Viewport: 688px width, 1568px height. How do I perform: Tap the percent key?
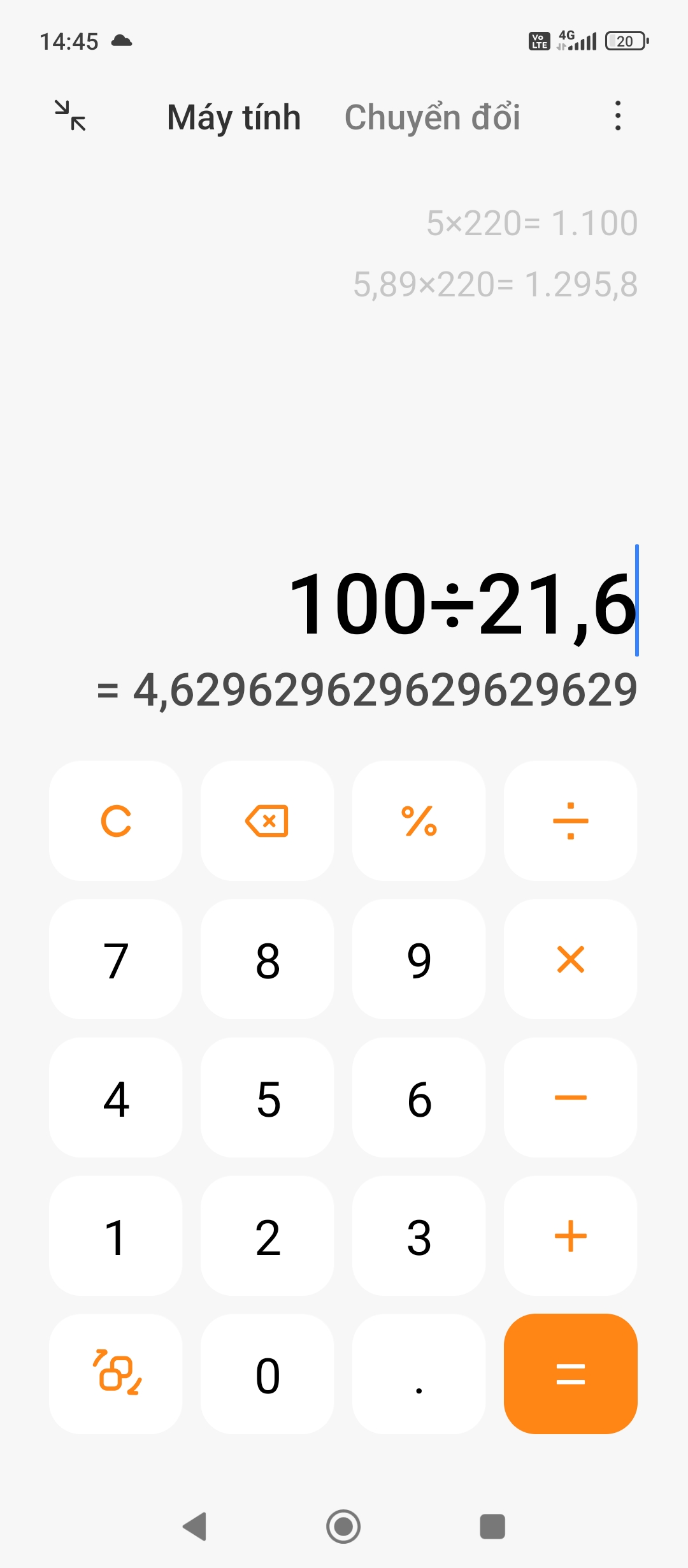pyautogui.click(x=419, y=820)
